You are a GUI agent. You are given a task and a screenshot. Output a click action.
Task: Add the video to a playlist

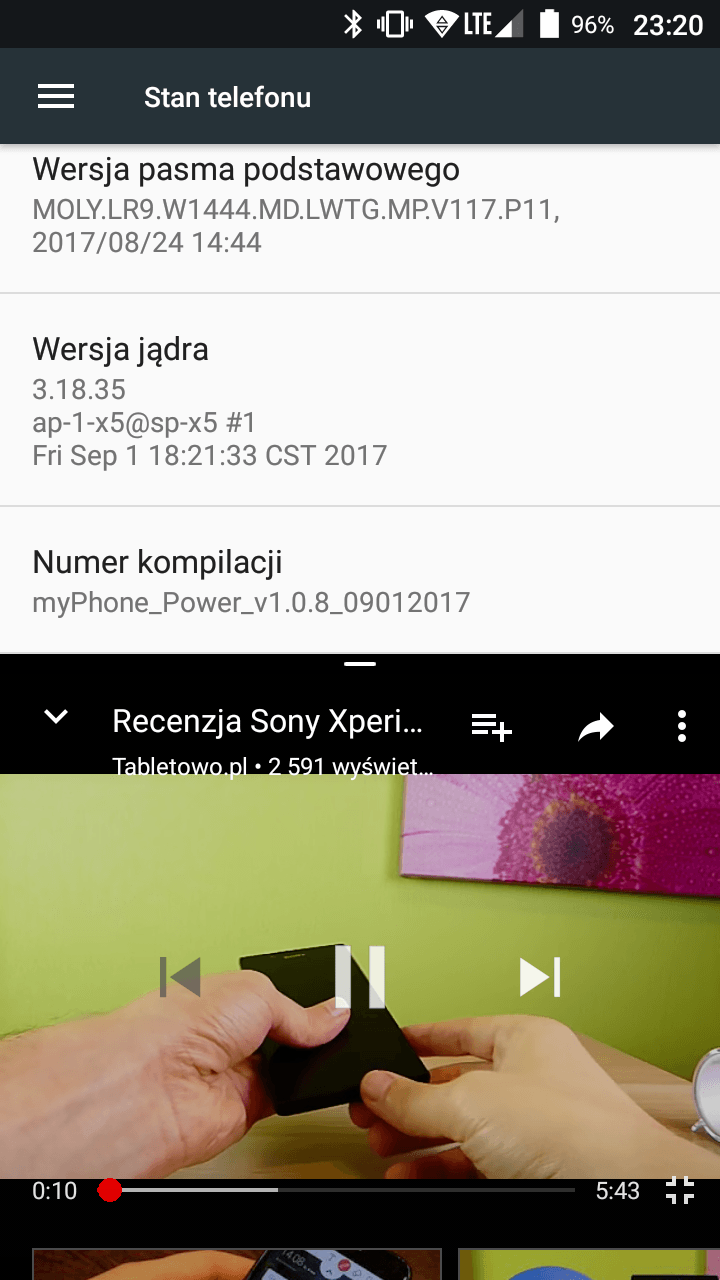[x=491, y=727]
